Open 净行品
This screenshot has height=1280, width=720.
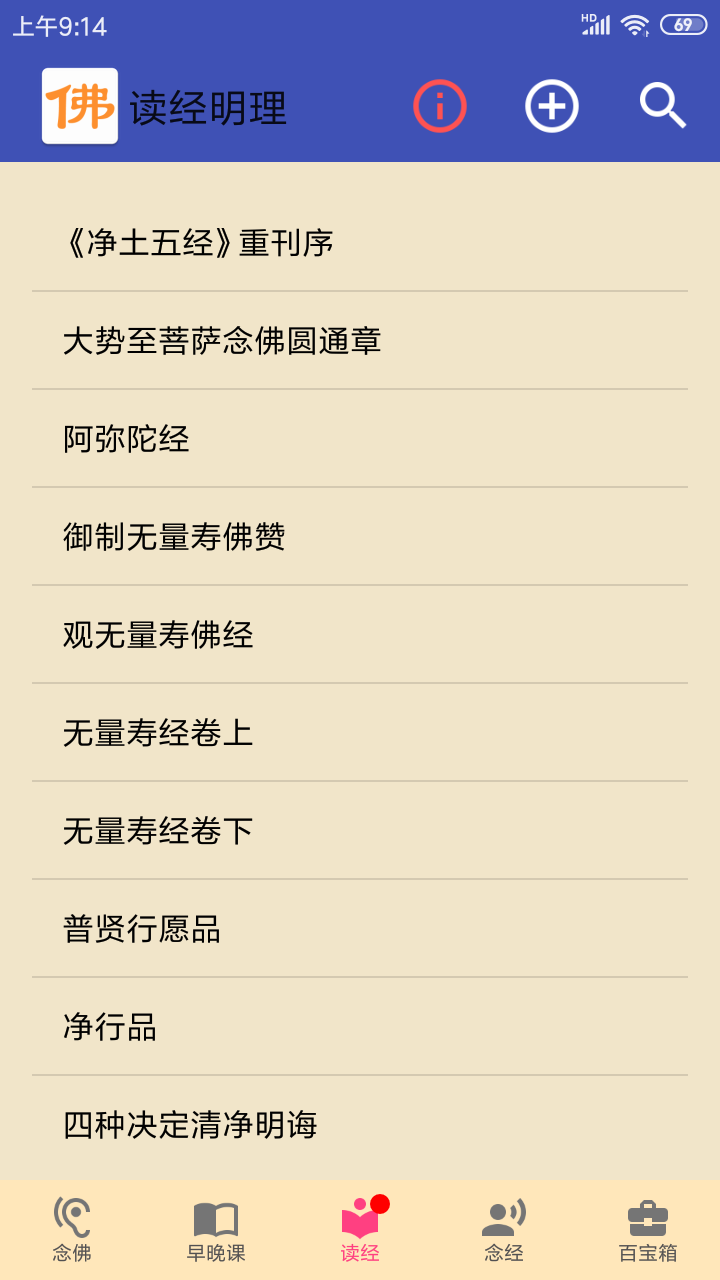click(x=360, y=1027)
